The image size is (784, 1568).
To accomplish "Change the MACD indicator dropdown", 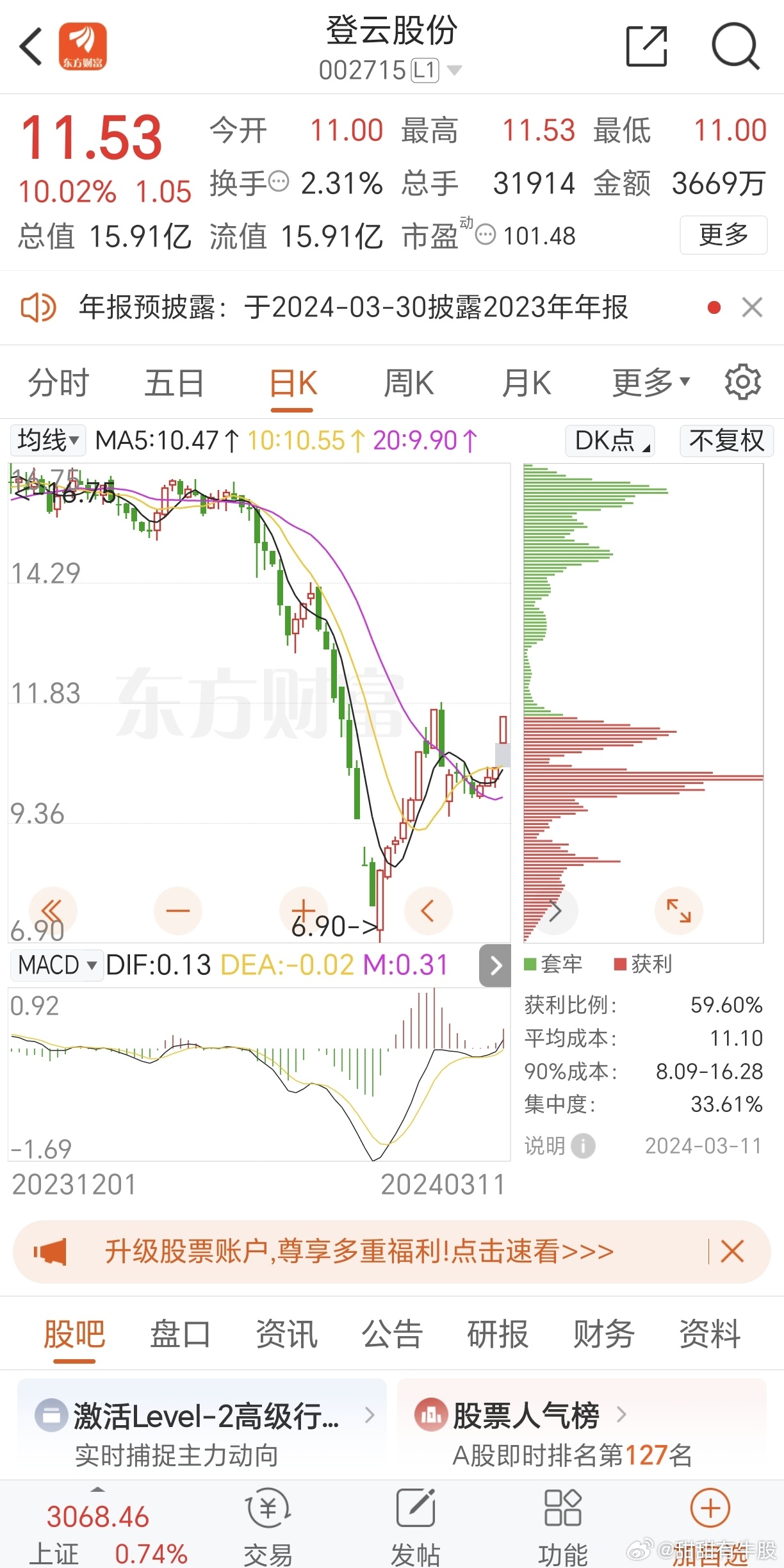I will [56, 965].
